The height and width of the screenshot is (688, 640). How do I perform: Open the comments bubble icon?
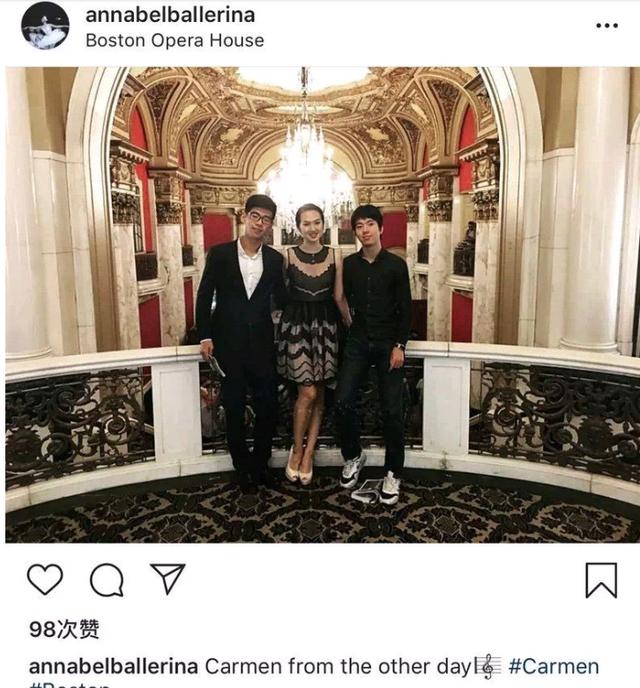click(106, 580)
